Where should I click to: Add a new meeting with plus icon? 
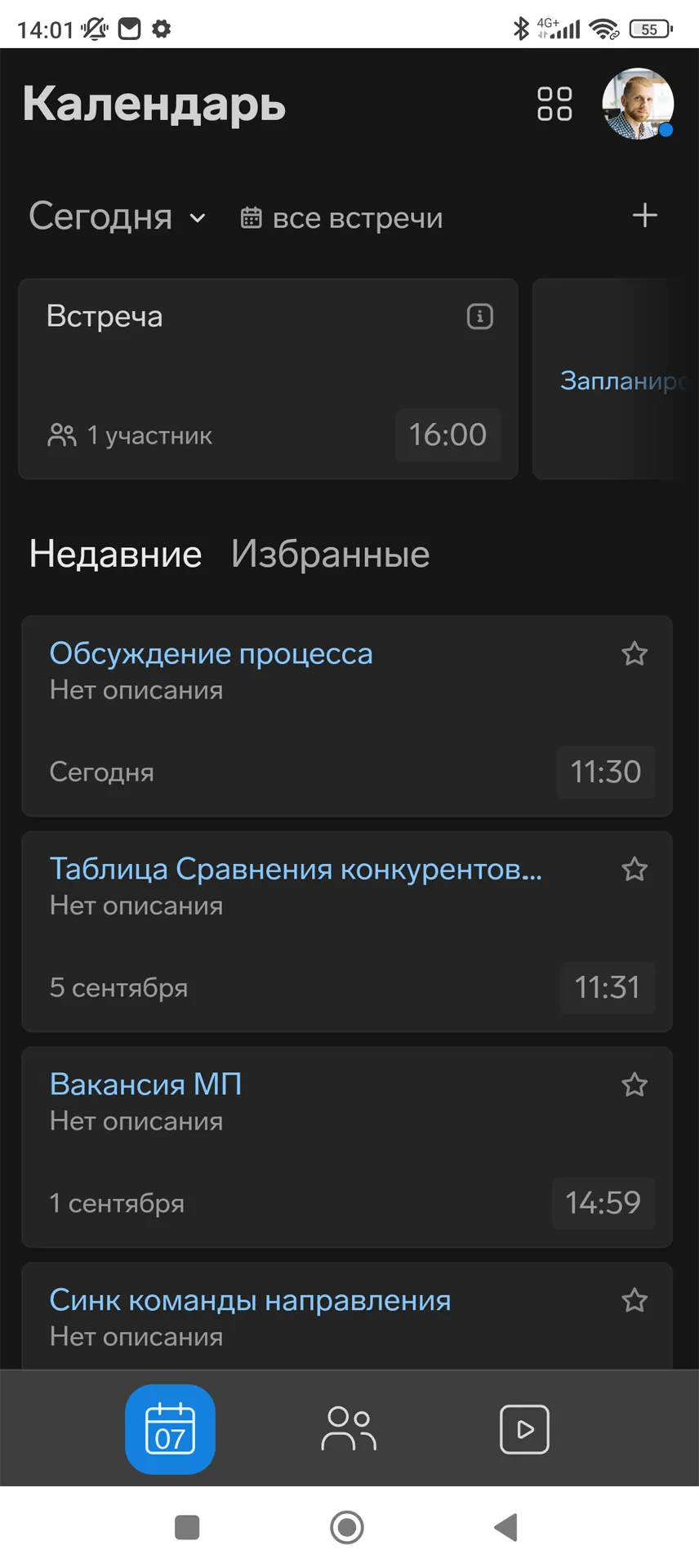point(645,216)
